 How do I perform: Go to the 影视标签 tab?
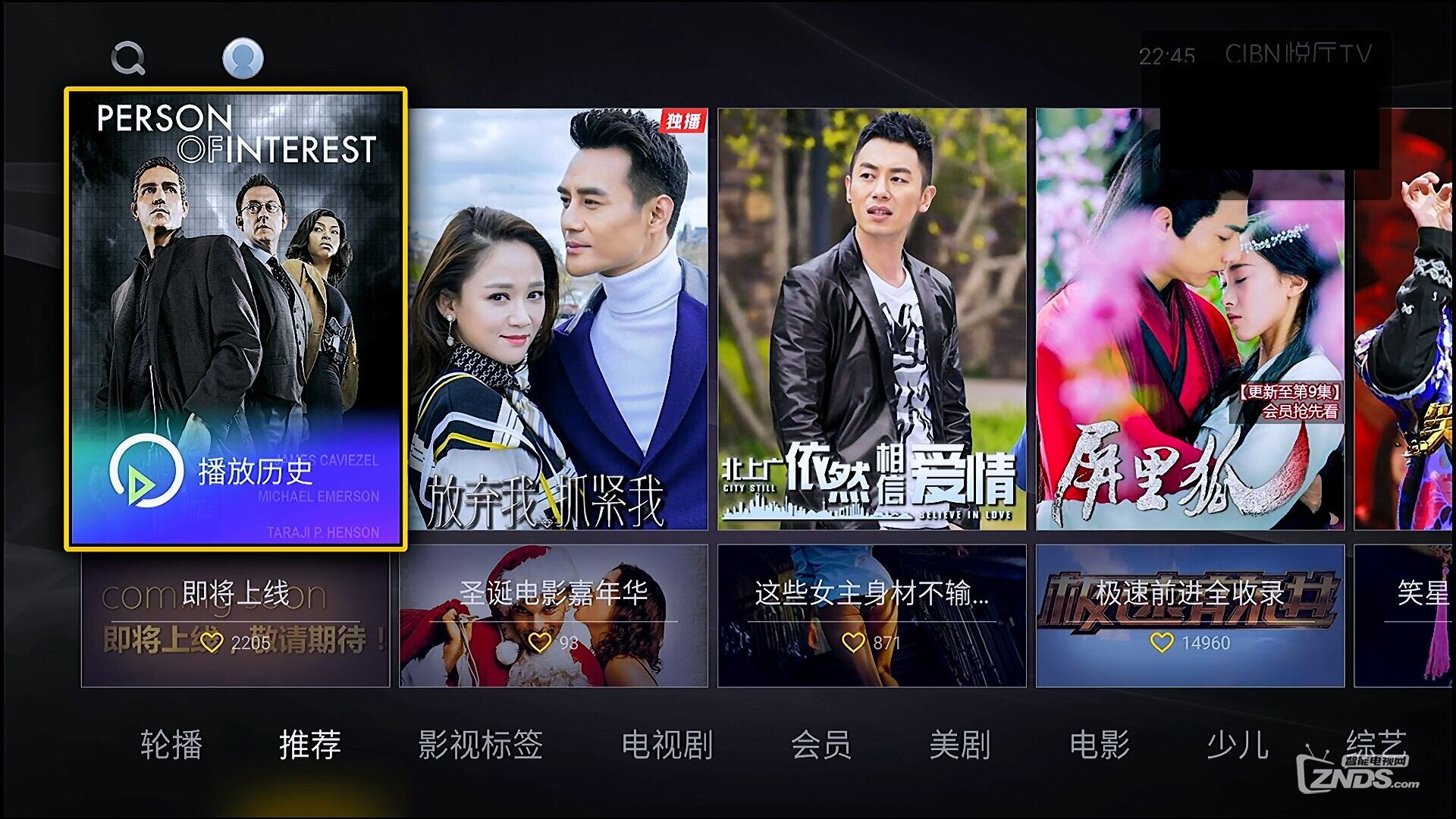point(481,745)
